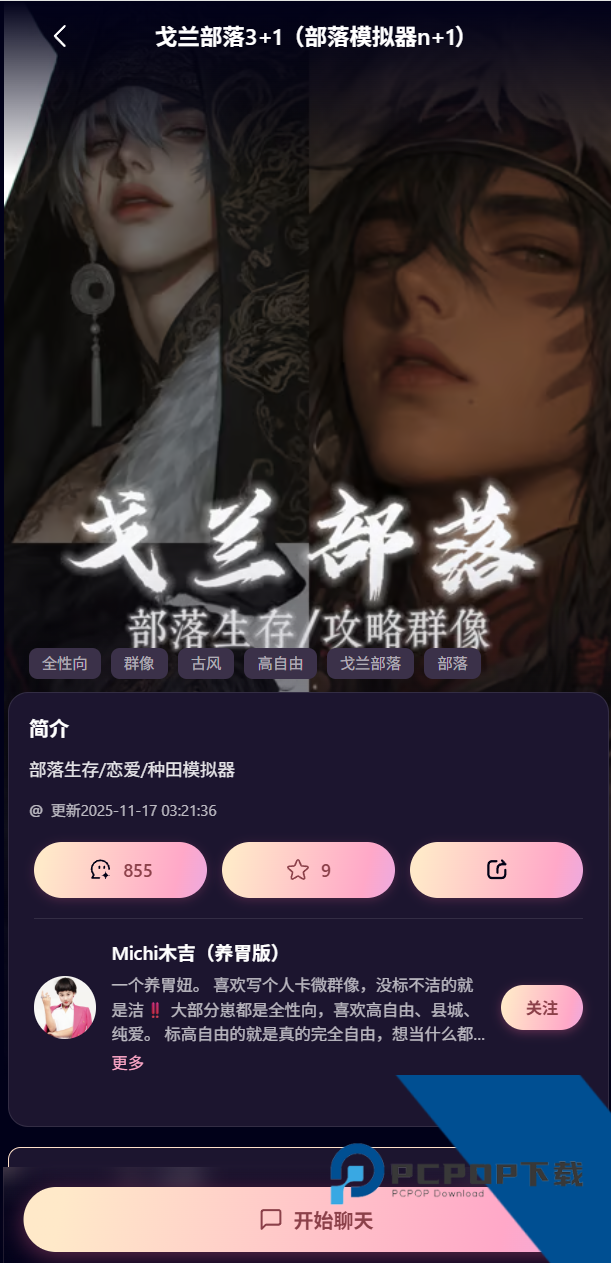Go back using the arrow icon
Screen dimensions: 611x1263
pos(60,37)
